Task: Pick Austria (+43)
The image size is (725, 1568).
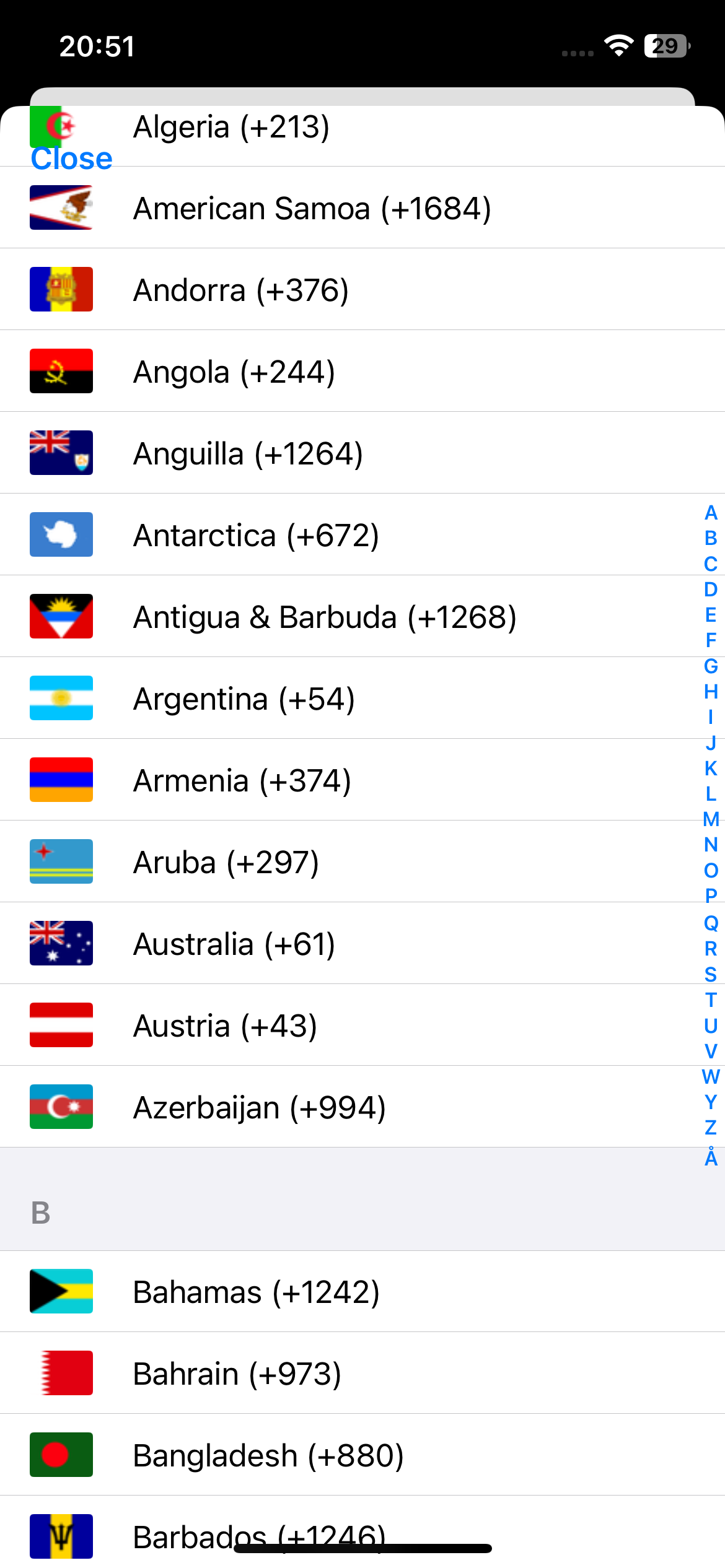Action: [226, 1026]
